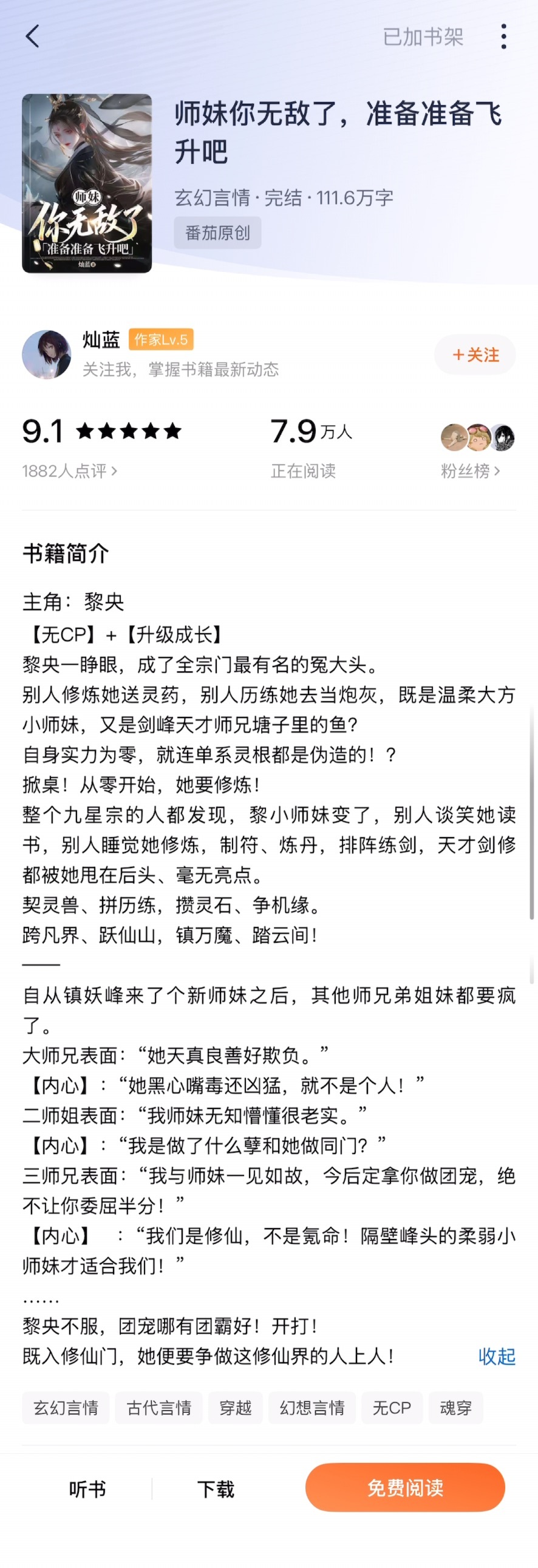Viewport: 538px width, 1568px height.
Task: Start listening with 听书
Action: point(88,1488)
